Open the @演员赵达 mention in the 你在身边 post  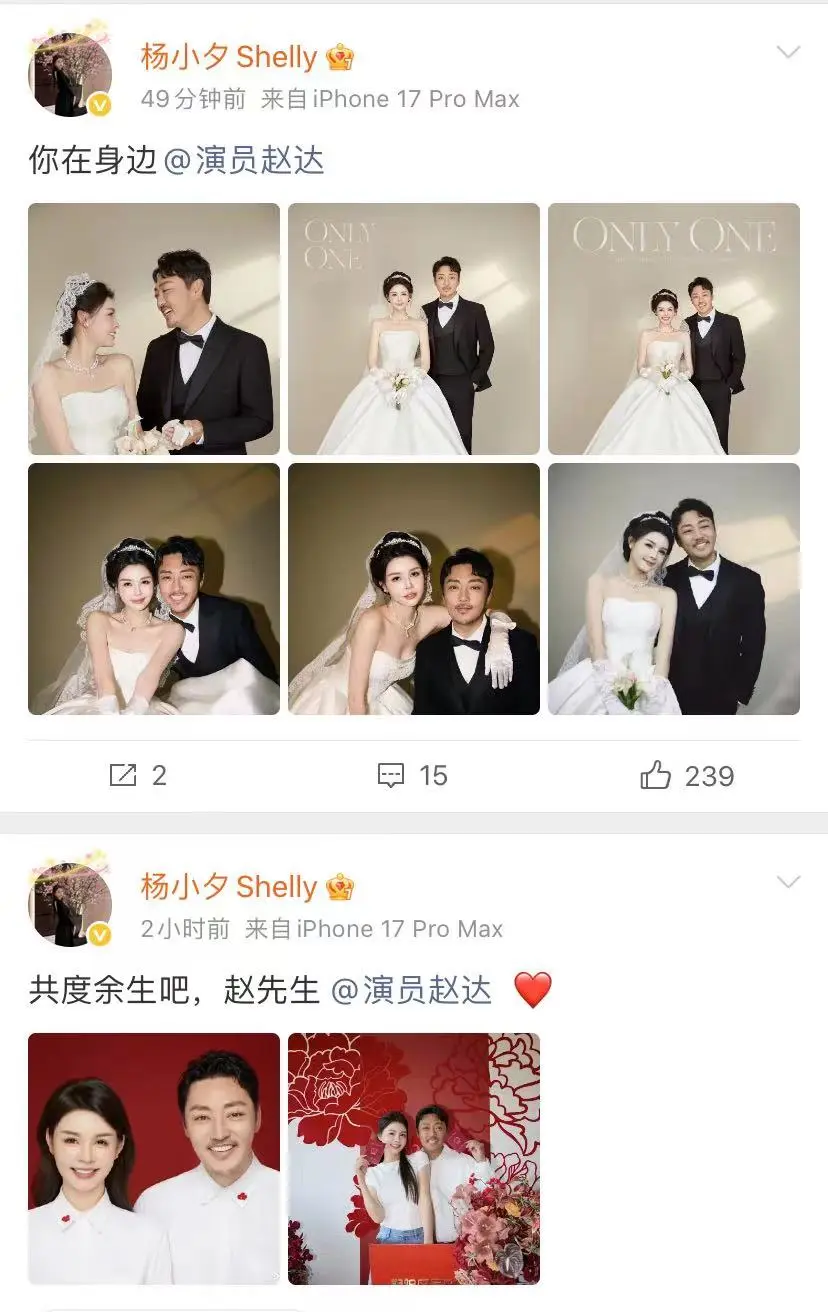244,160
